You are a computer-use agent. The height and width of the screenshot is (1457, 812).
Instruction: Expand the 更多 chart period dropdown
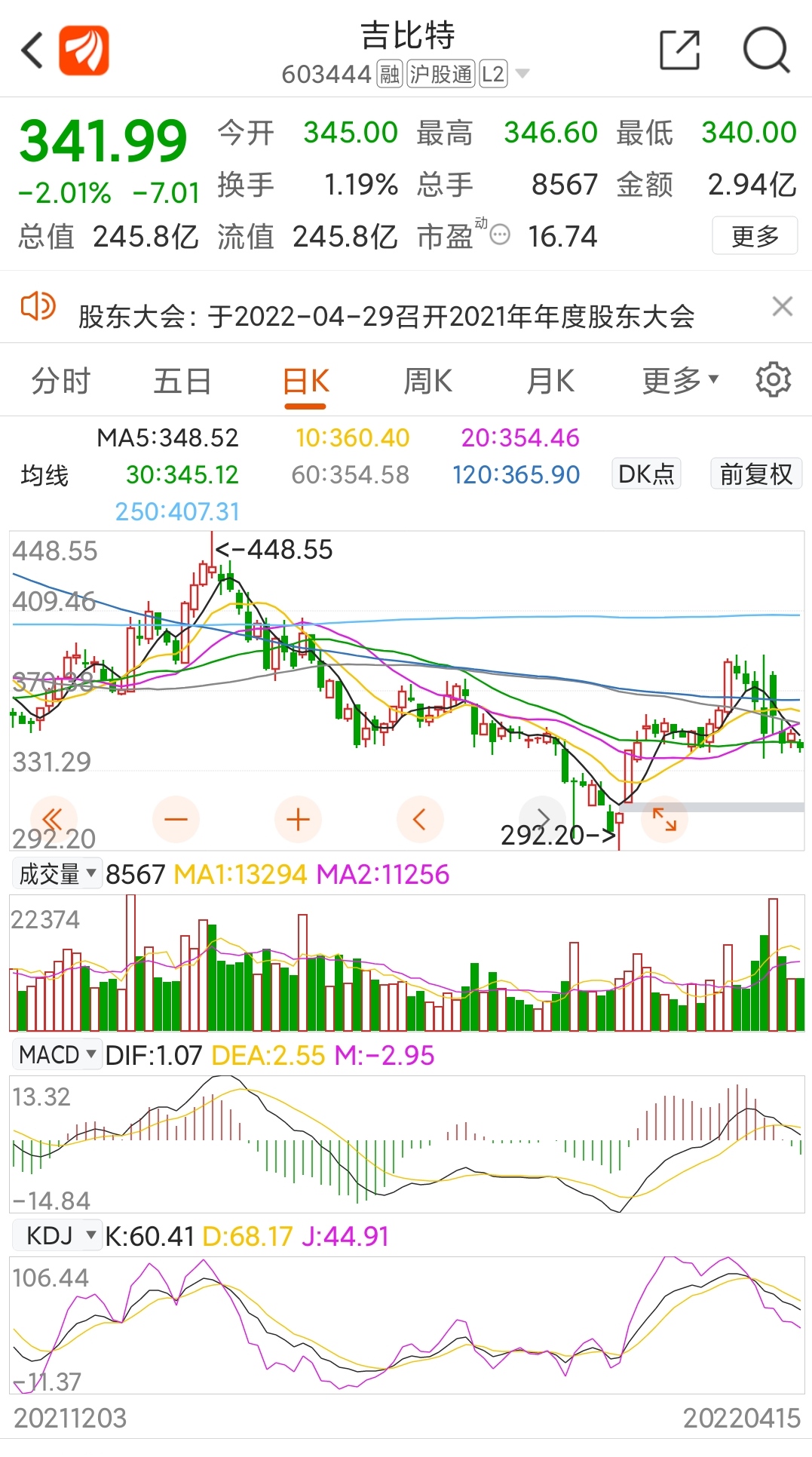[679, 382]
